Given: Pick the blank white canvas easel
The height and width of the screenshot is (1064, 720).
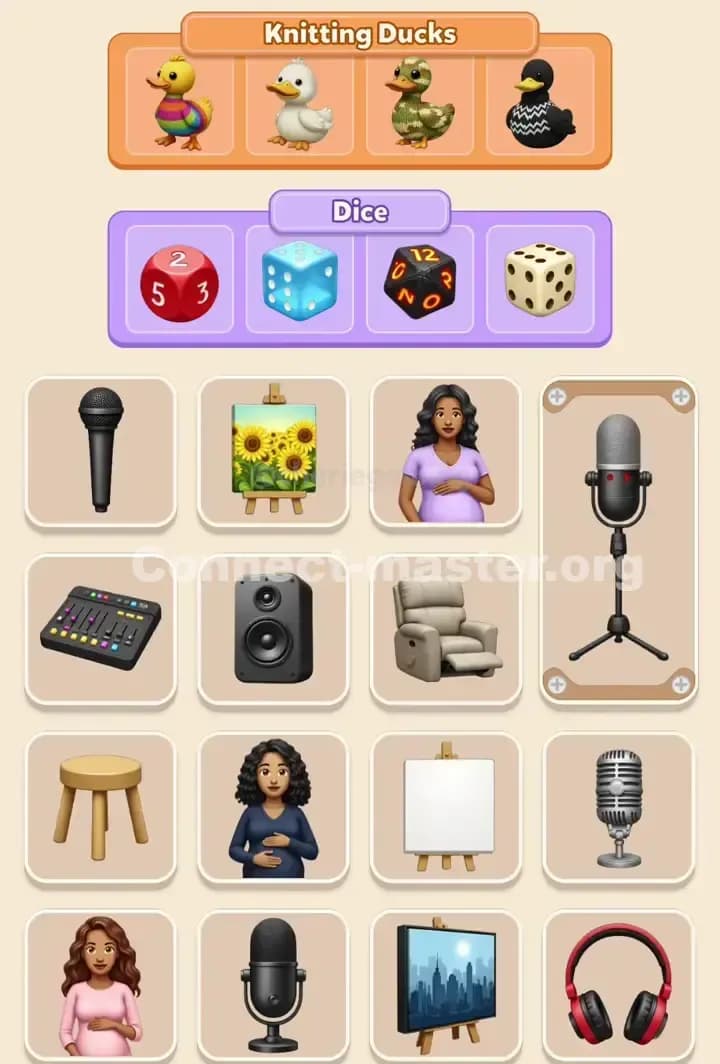Looking at the screenshot, I should click(x=445, y=806).
